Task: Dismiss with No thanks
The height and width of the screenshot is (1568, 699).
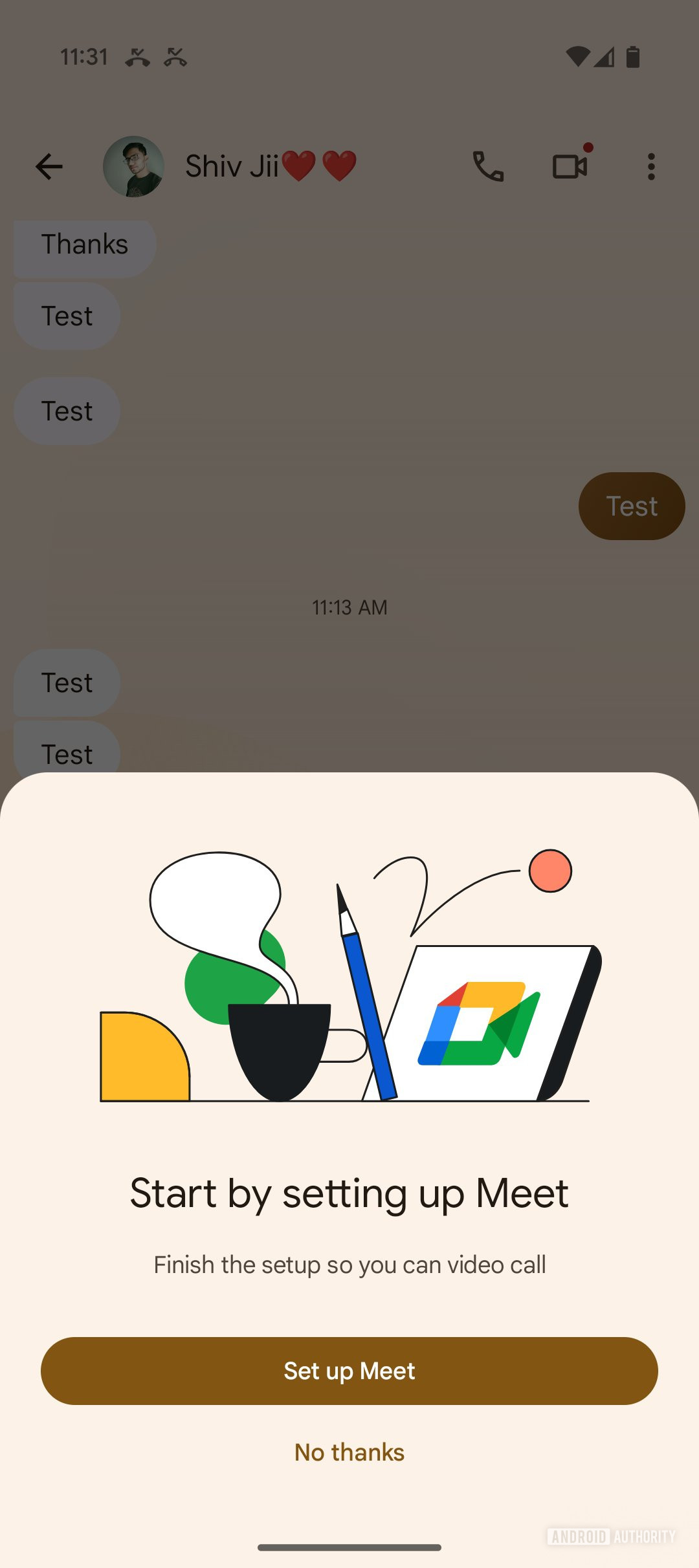Action: tap(349, 1452)
